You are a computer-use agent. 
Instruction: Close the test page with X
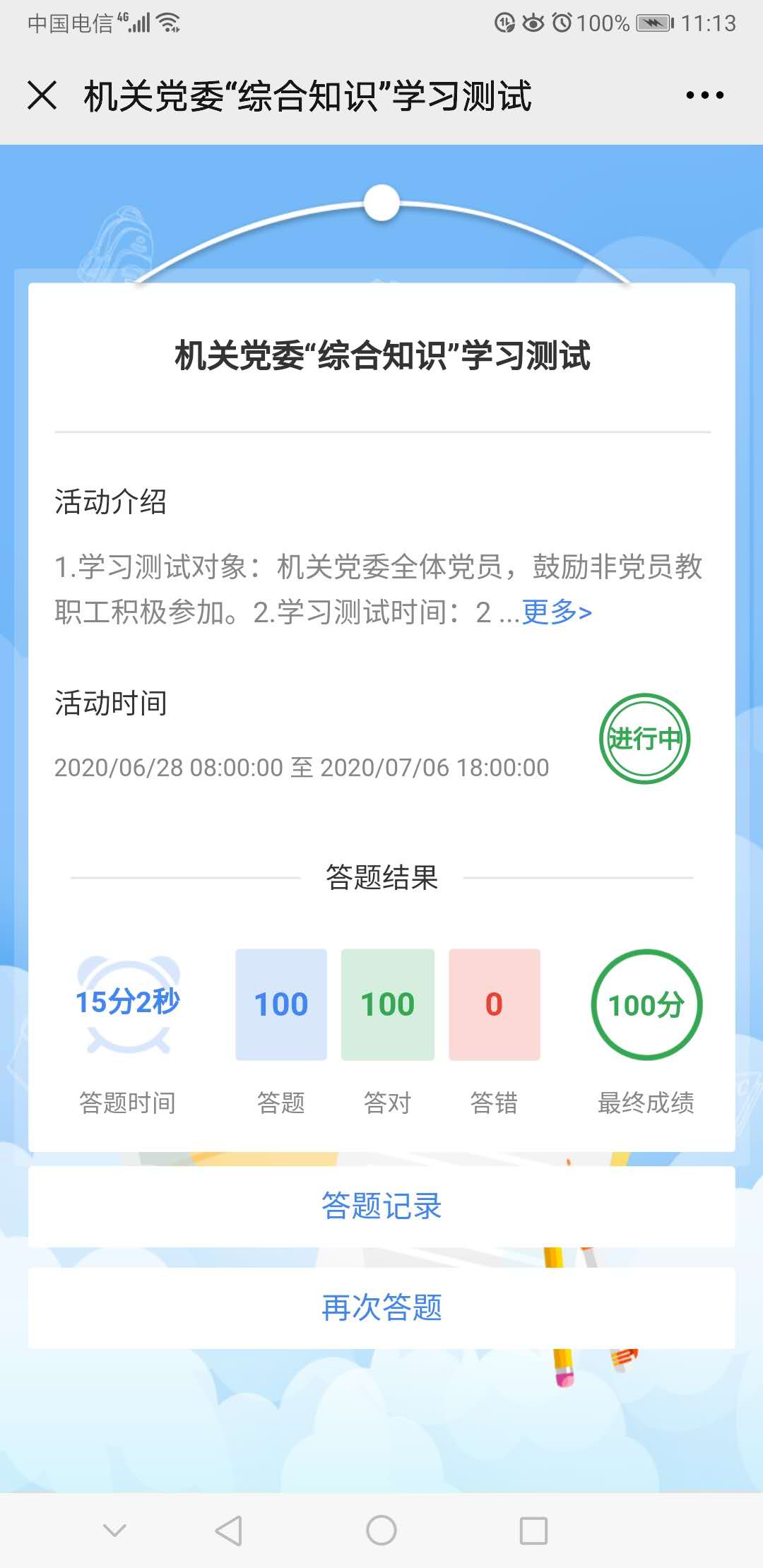click(42, 95)
